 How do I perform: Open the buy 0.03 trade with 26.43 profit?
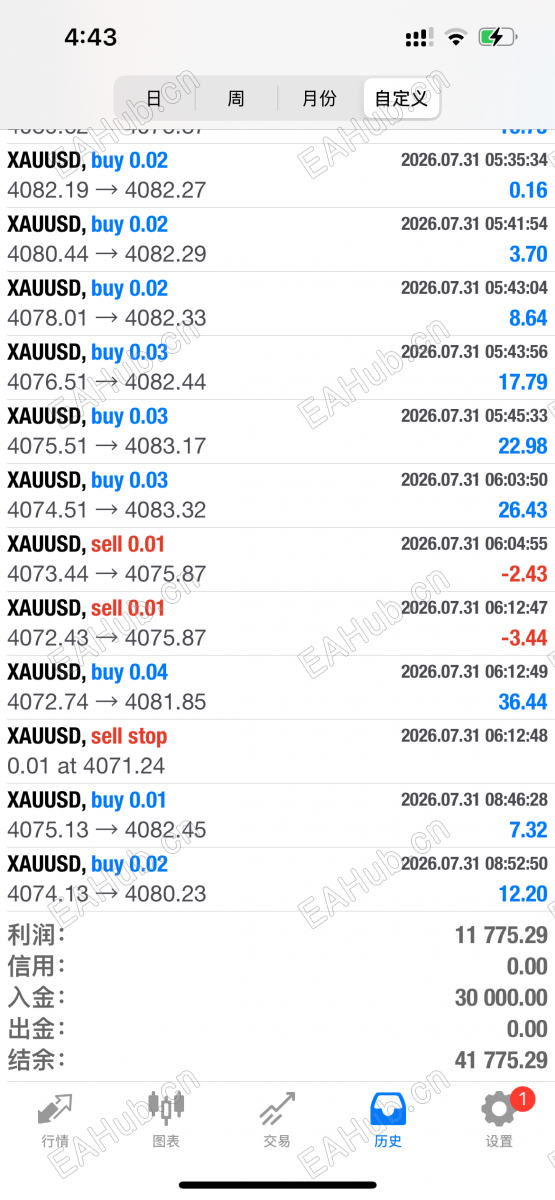pos(277,496)
